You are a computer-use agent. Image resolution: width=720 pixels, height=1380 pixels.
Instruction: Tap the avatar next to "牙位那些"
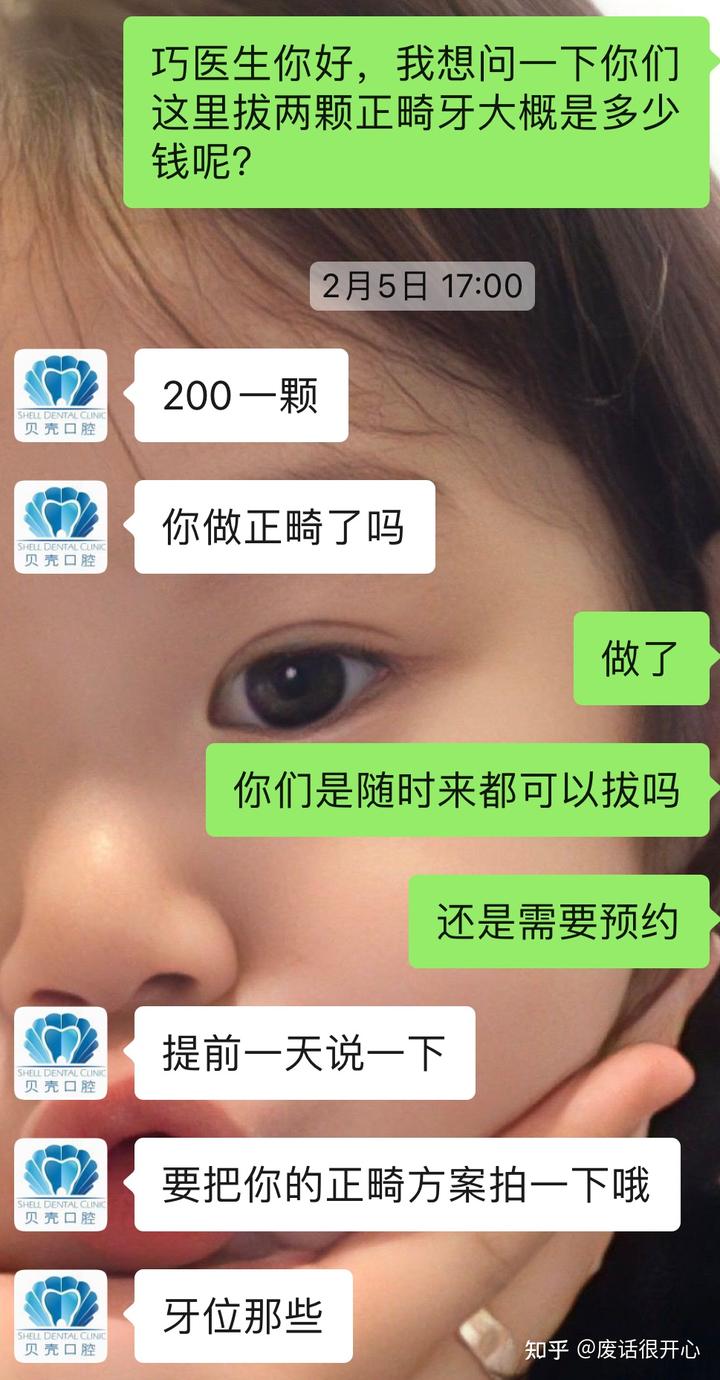pyautogui.click(x=60, y=1316)
